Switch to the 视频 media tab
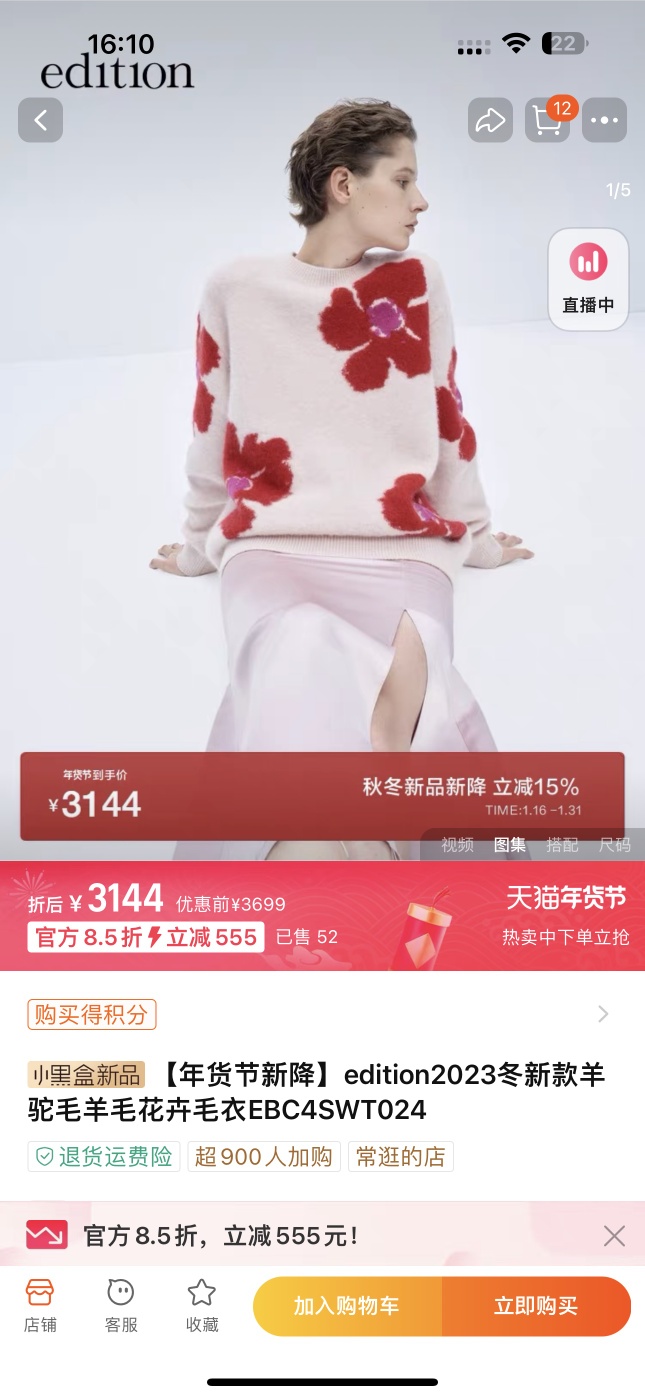This screenshot has height=1398, width=645. point(458,845)
